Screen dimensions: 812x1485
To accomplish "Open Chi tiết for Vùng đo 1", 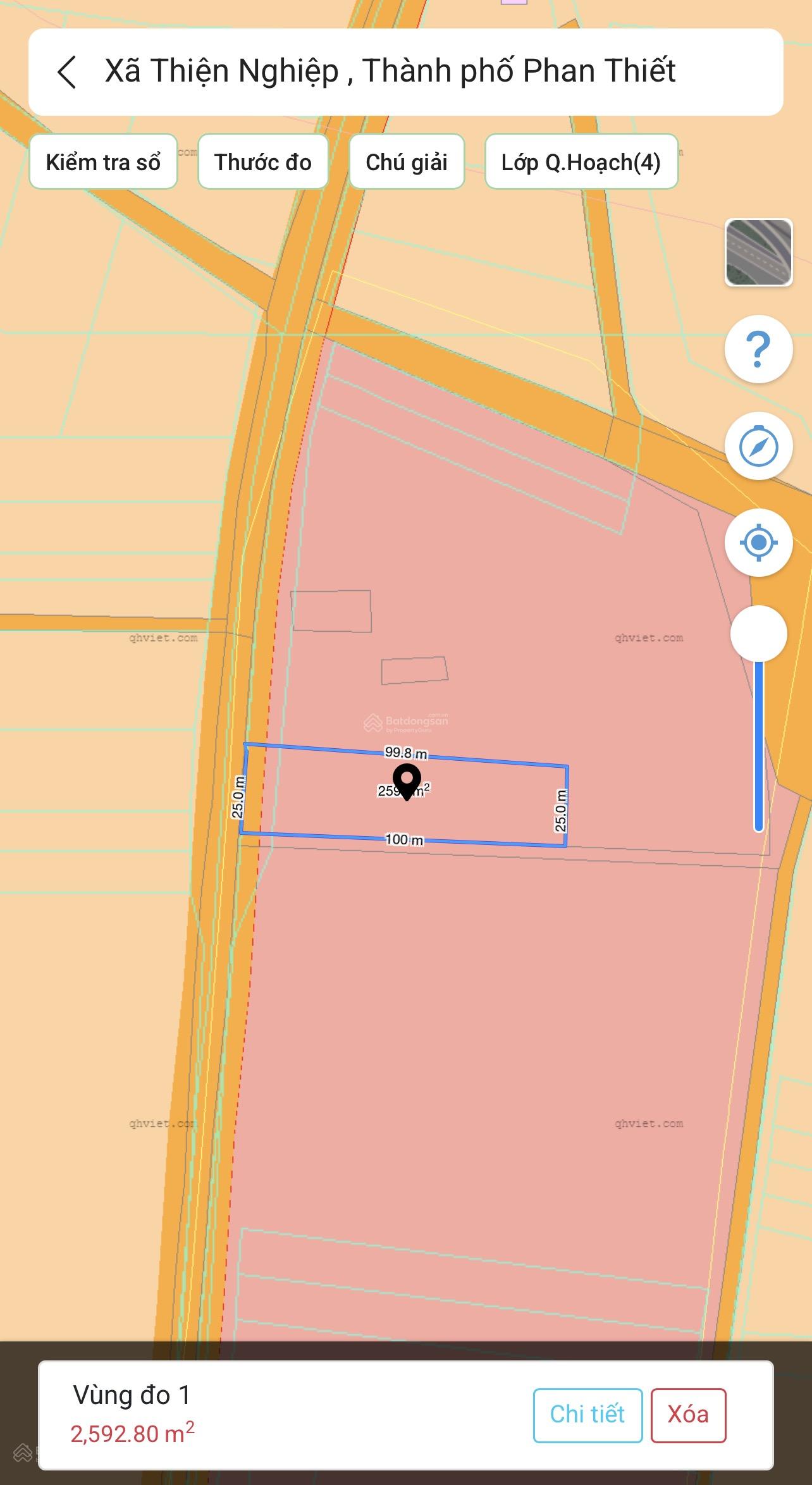I will 587,1414.
